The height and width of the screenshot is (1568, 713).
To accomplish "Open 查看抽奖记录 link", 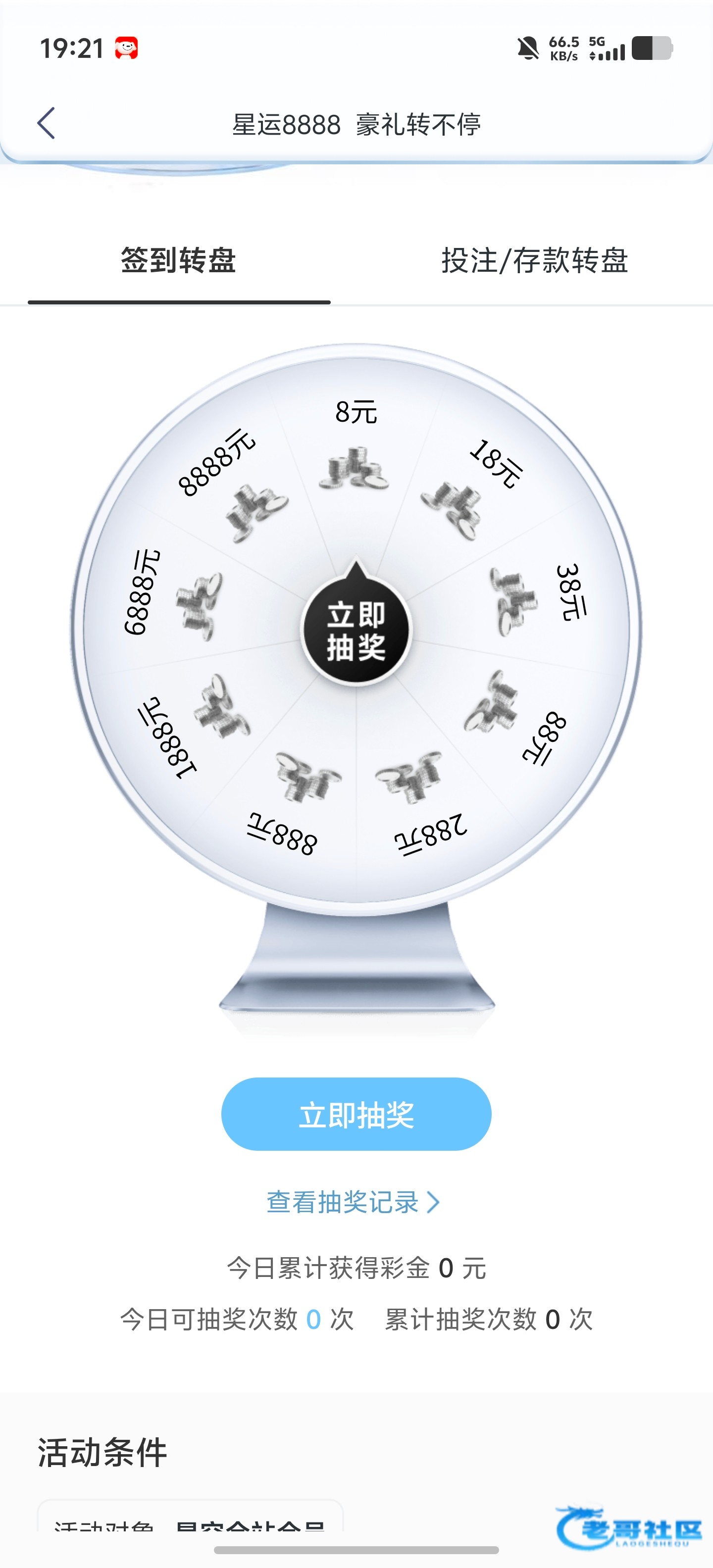I will [x=353, y=1202].
